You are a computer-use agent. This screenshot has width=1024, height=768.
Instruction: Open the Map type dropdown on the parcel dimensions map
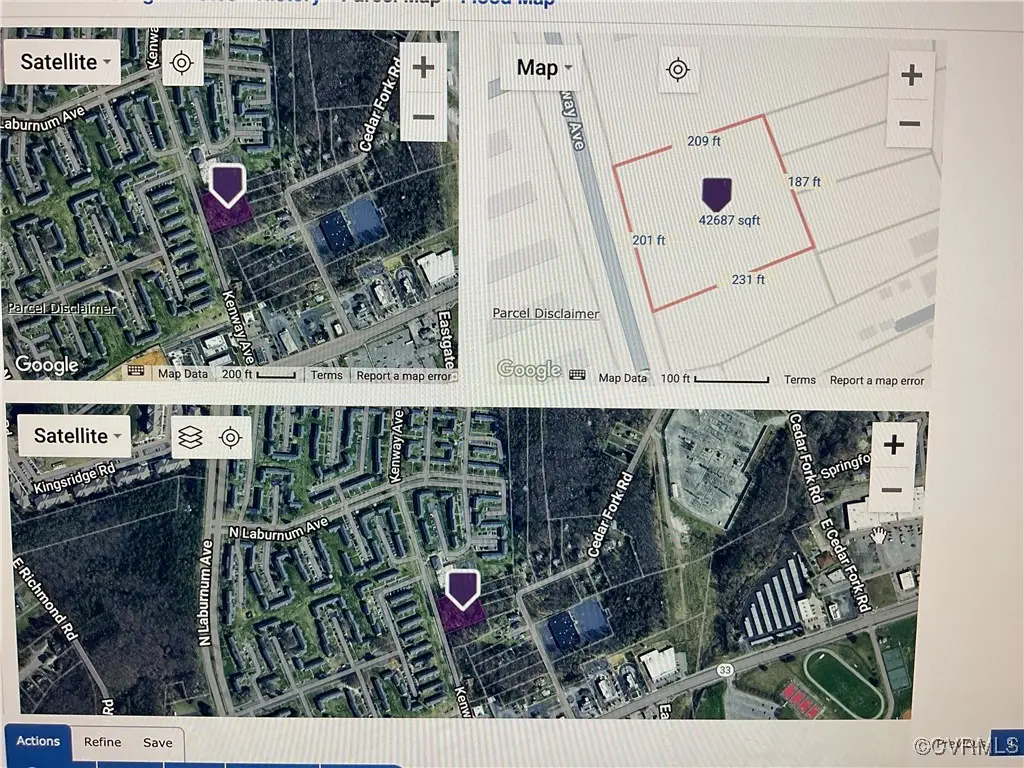click(544, 69)
